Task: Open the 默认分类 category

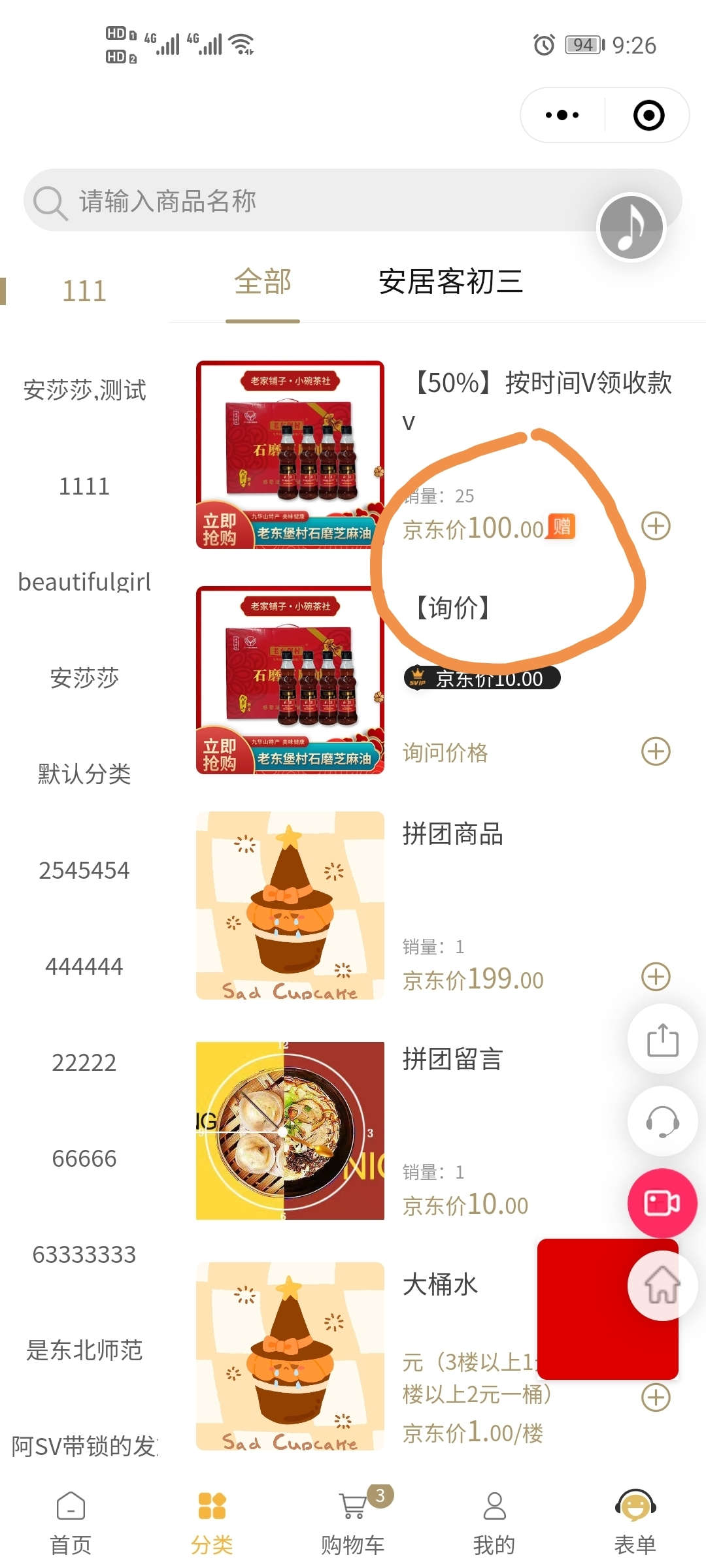Action: point(84,774)
